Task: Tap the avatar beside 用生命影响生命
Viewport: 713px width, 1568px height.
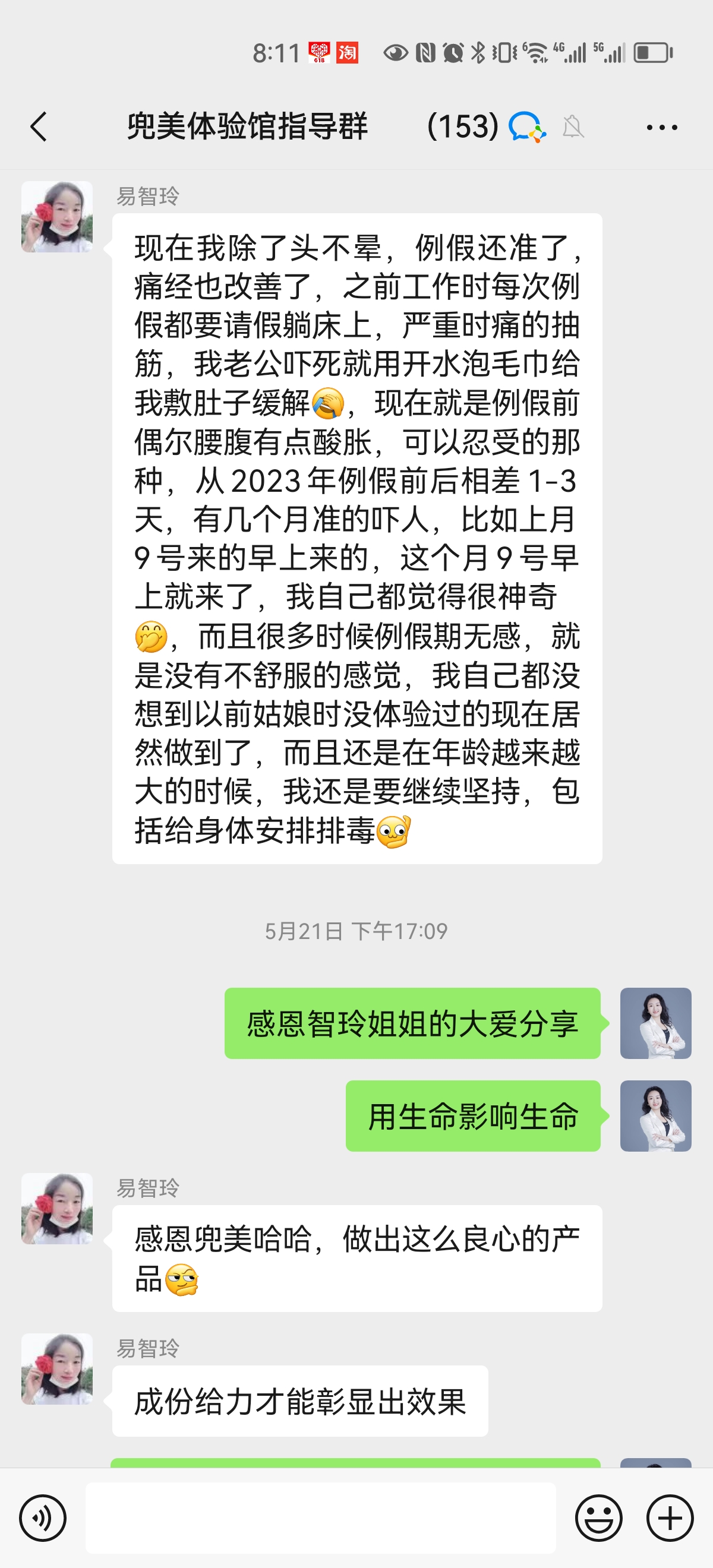Action: tap(655, 1116)
